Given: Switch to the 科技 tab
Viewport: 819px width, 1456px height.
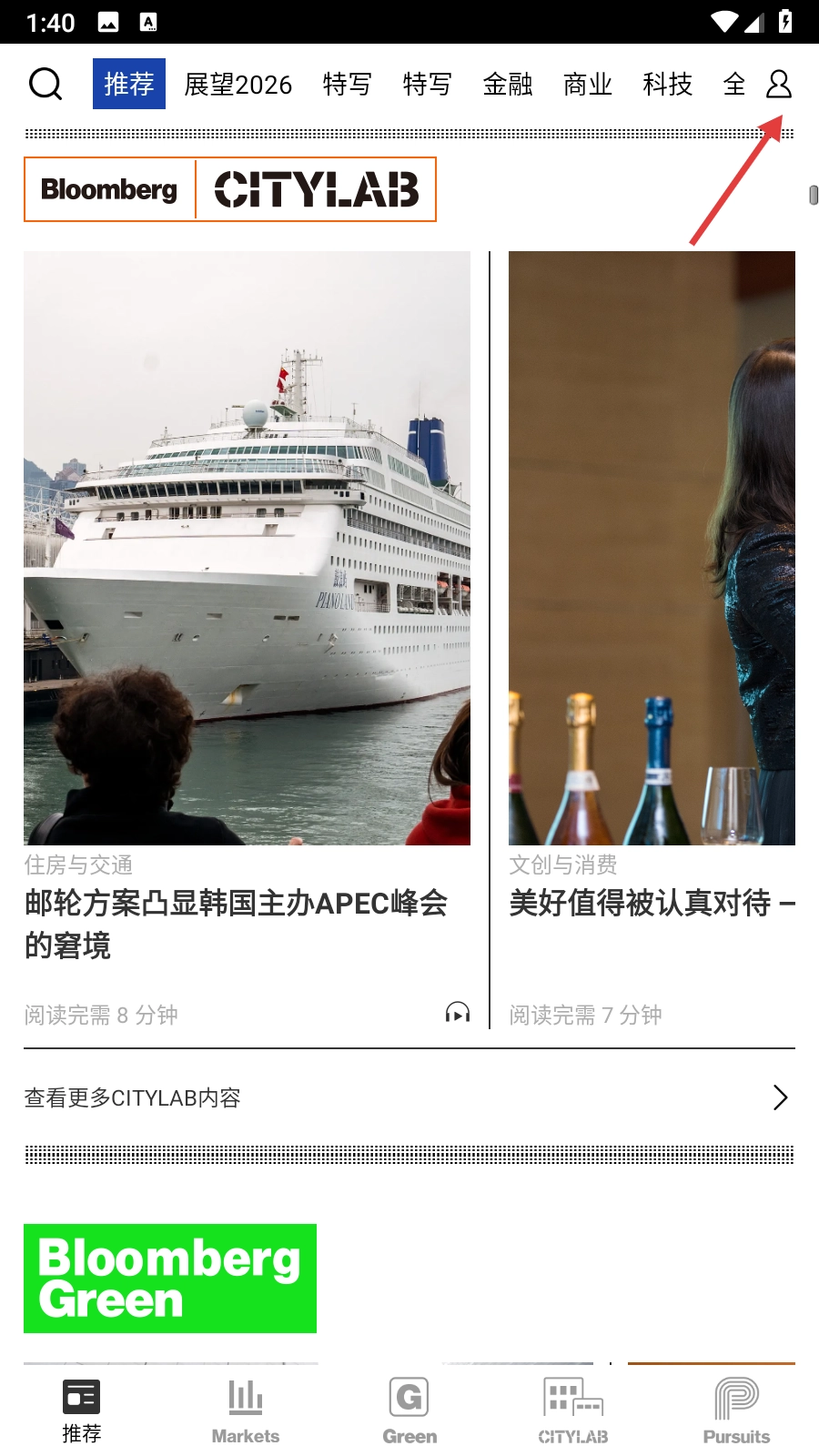Looking at the screenshot, I should 667,85.
